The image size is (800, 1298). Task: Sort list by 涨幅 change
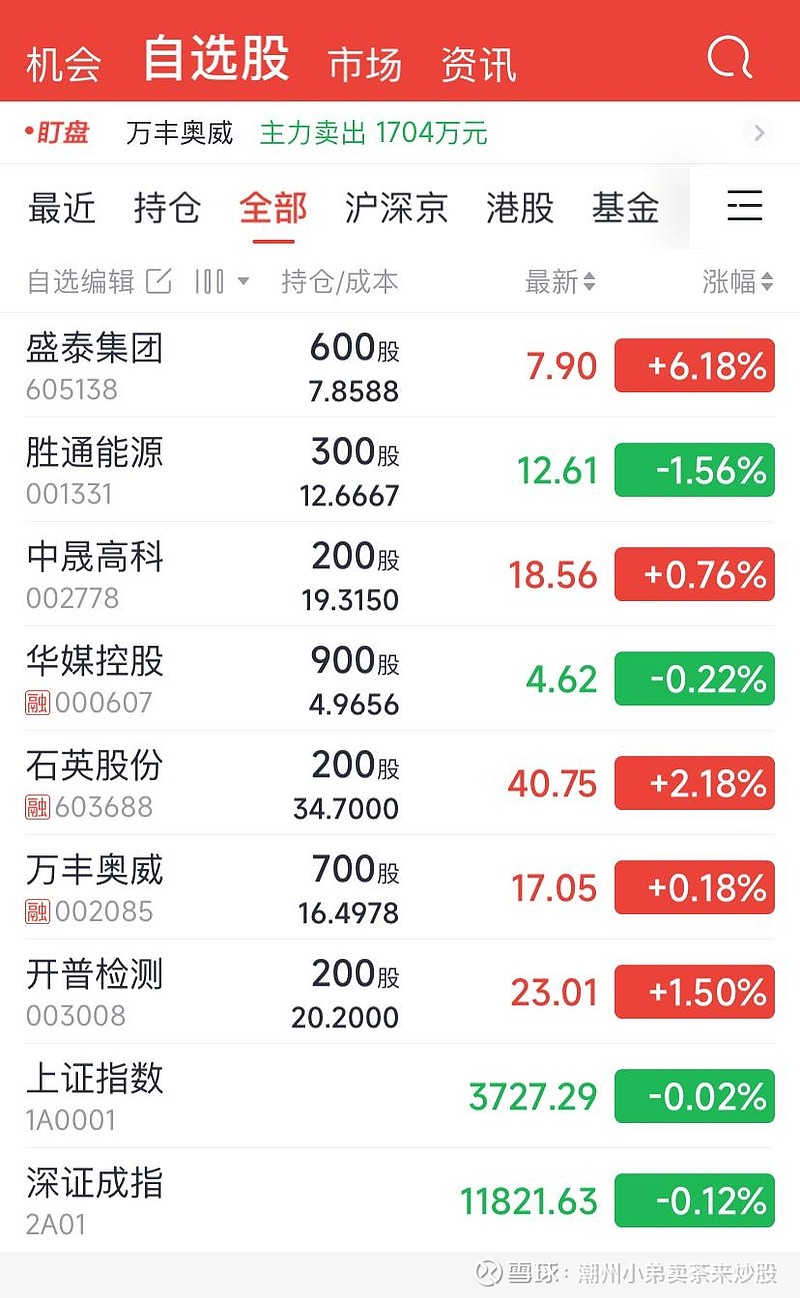click(738, 282)
